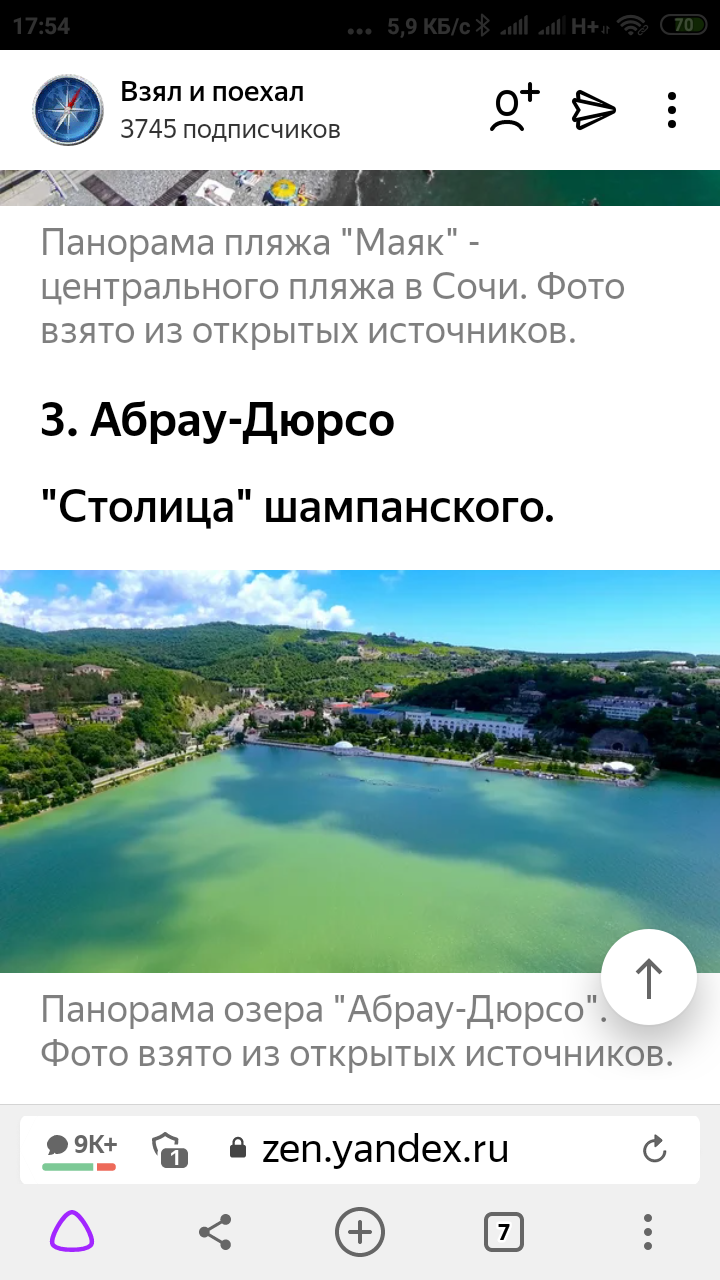Open a new tab with the plus button
Viewport: 720px width, 1280px height.
[x=360, y=1232]
